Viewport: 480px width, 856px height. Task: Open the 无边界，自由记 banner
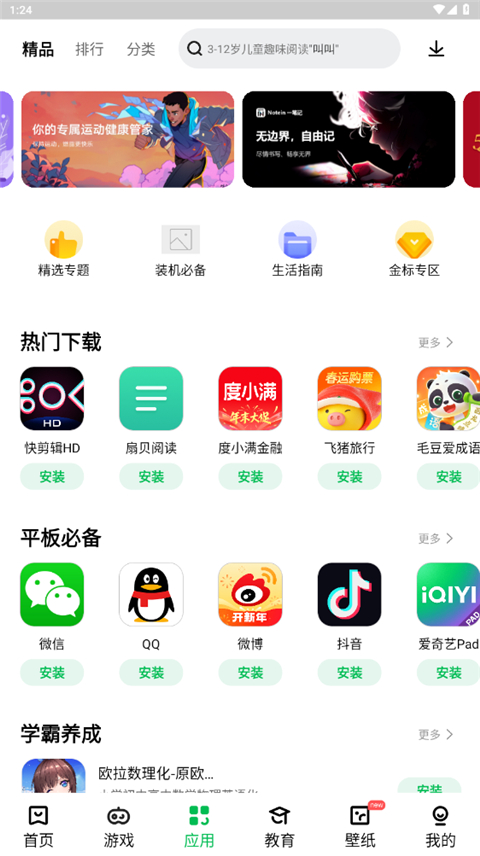tap(348, 139)
